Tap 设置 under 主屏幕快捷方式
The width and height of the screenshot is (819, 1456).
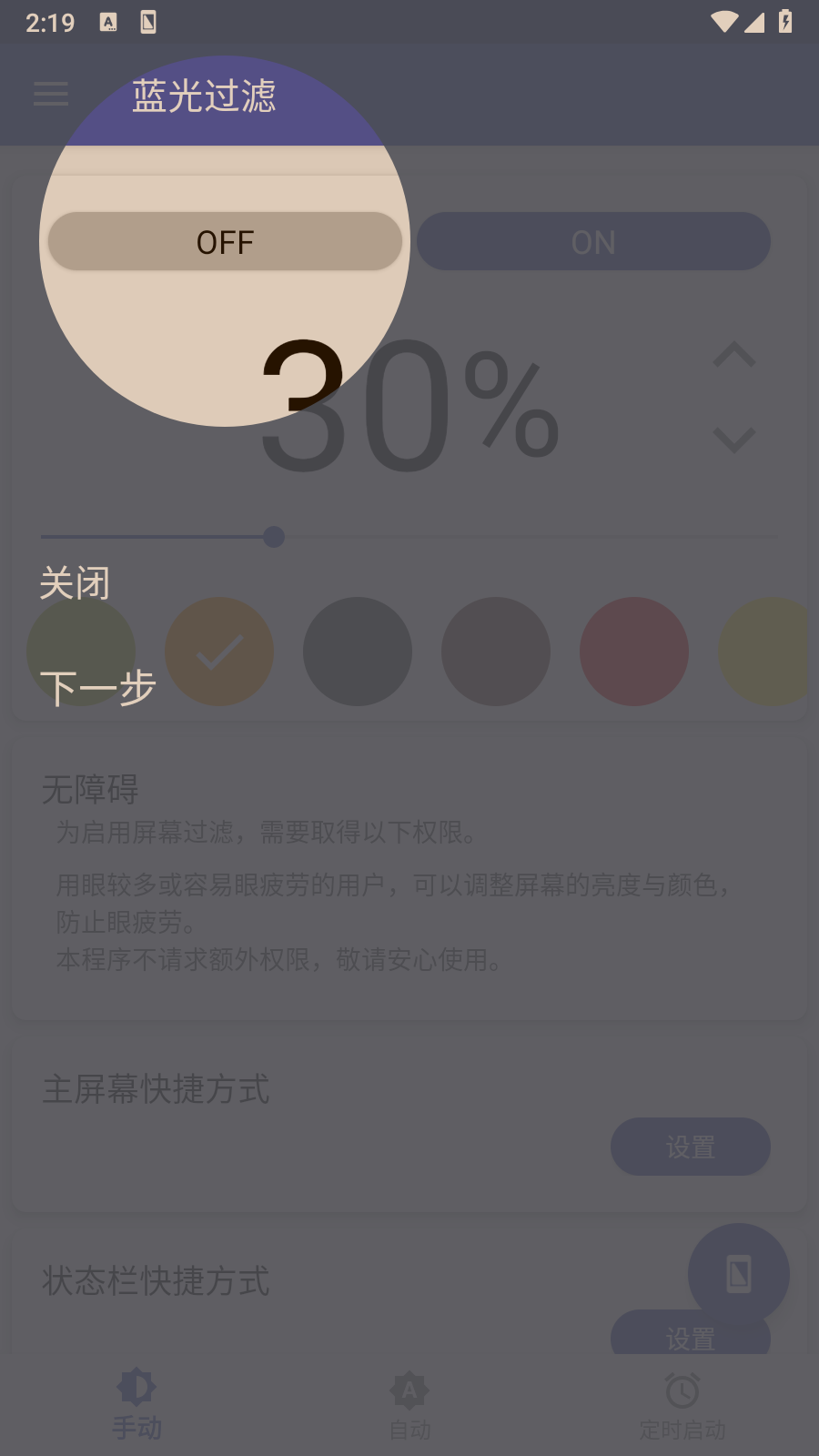[690, 1147]
